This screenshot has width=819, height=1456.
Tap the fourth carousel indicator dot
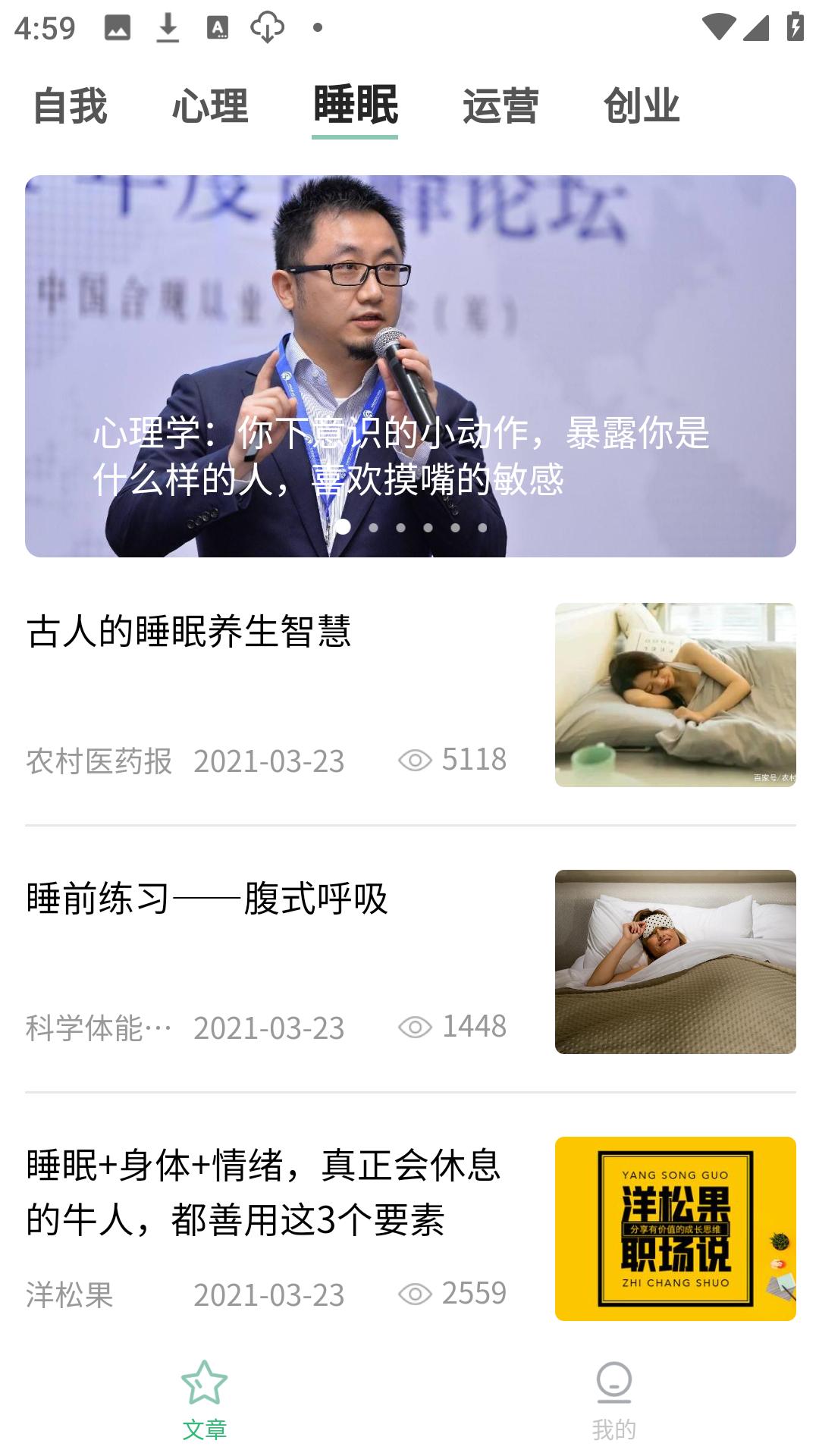[x=428, y=526]
